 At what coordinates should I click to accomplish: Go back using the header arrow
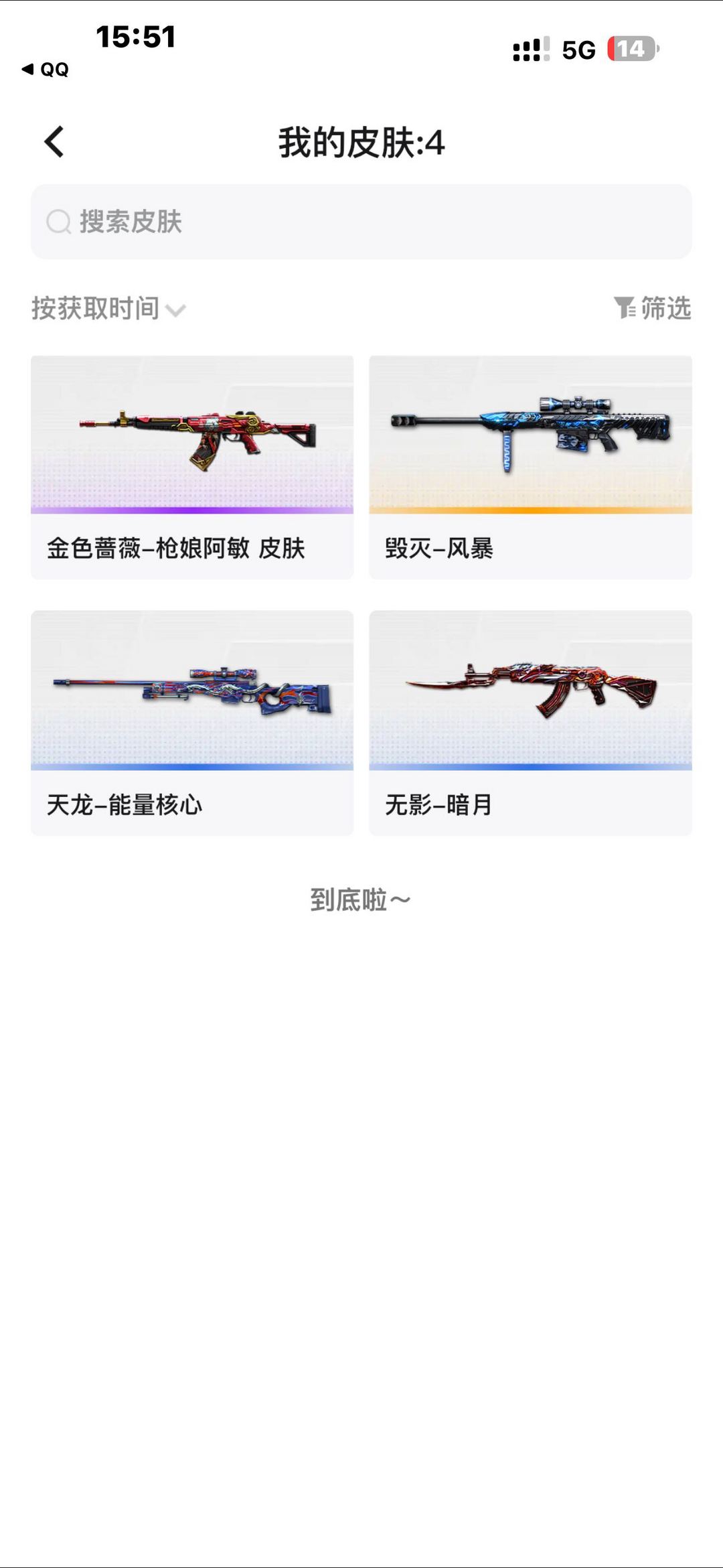pos(54,142)
